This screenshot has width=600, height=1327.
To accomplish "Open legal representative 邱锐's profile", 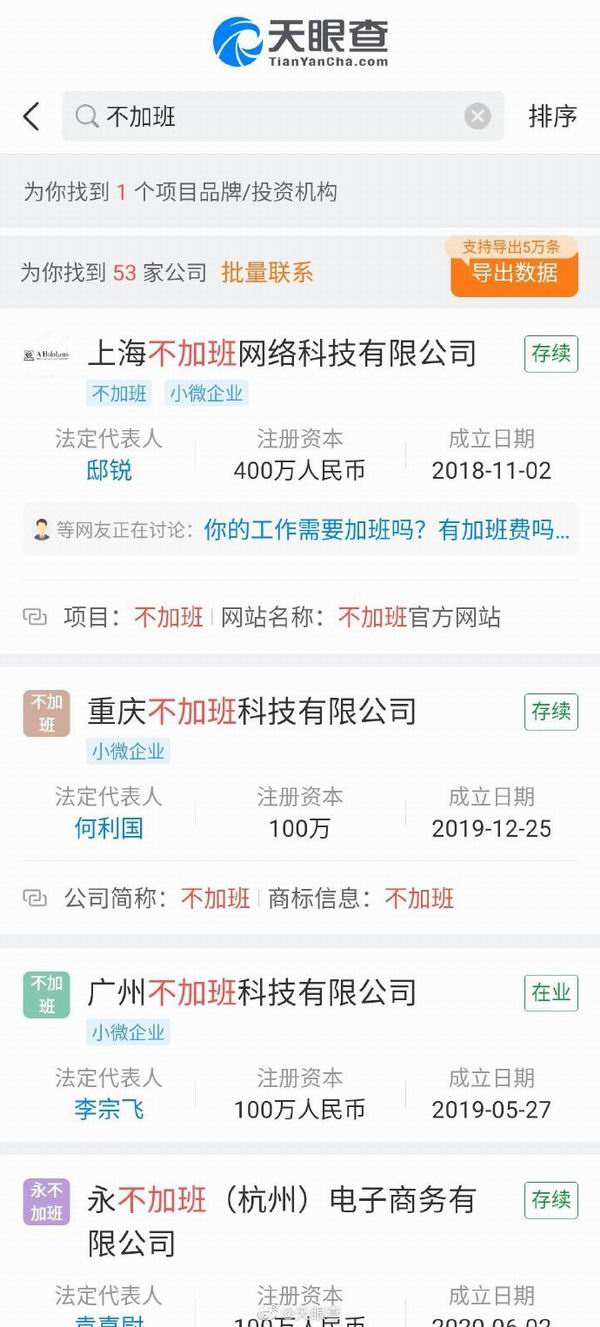I will 109,470.
